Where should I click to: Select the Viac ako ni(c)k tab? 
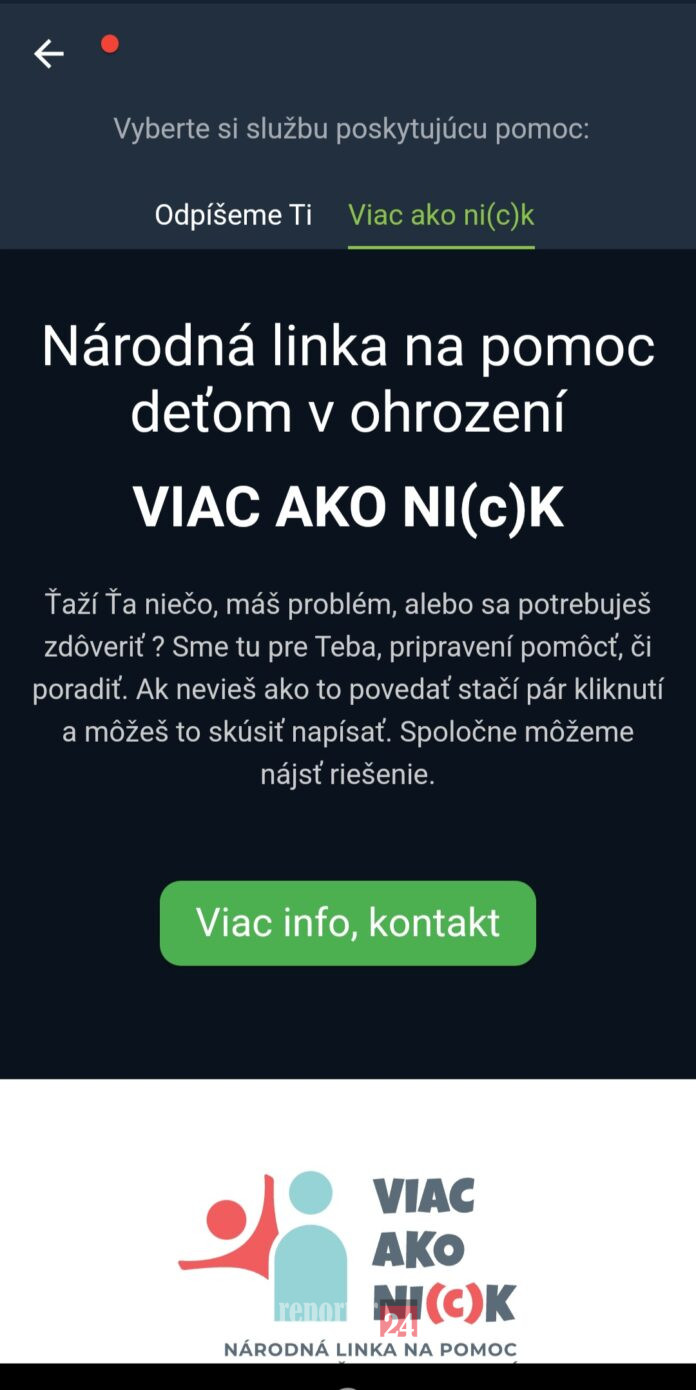(441, 215)
